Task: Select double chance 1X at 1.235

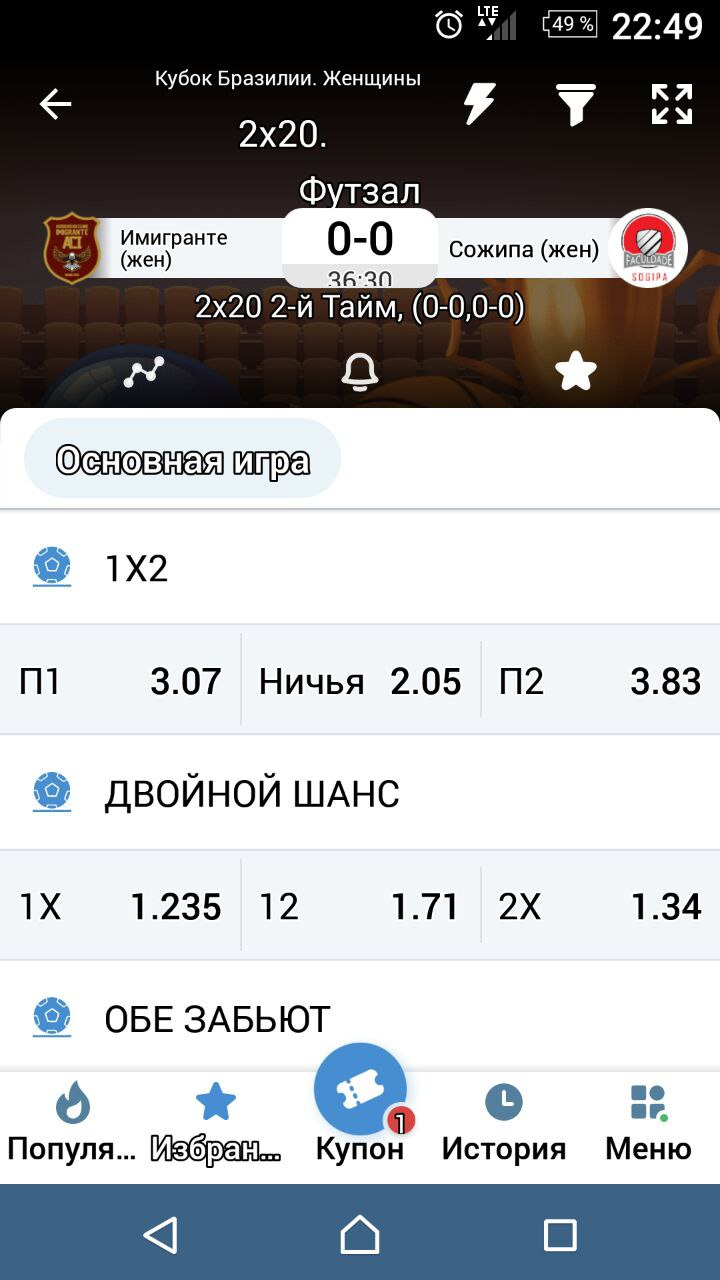Action: point(120,907)
